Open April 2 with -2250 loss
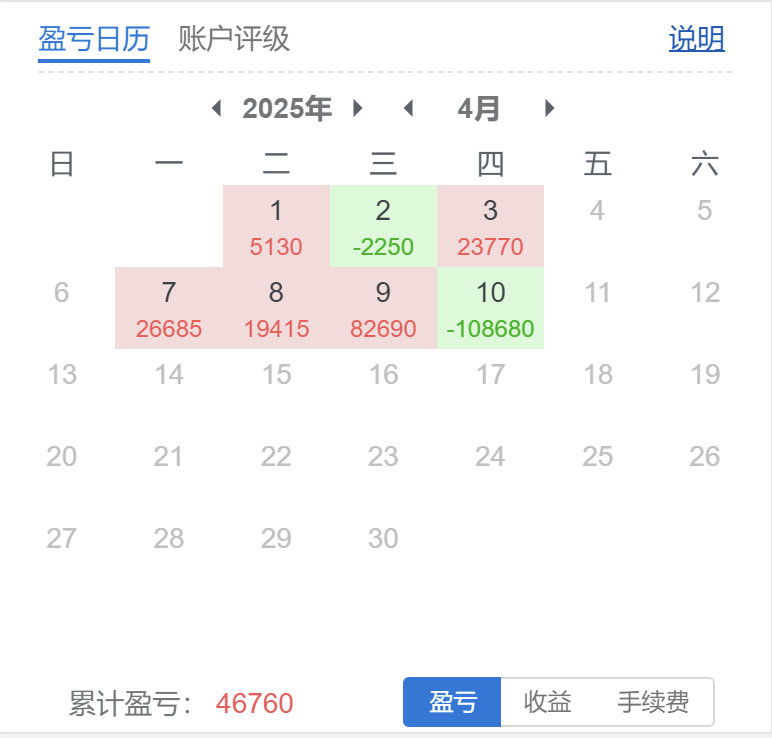Viewport: 772px width, 738px height. pos(383,227)
